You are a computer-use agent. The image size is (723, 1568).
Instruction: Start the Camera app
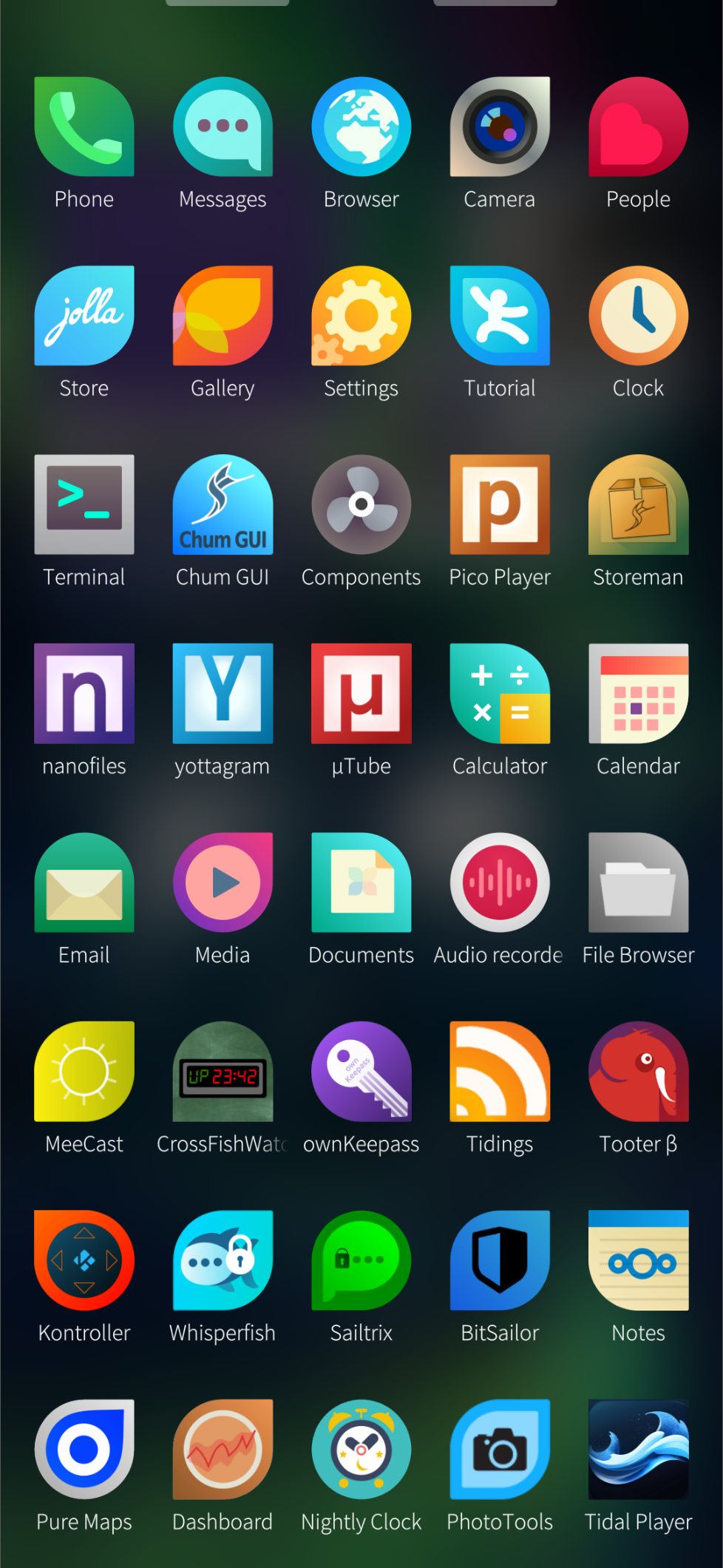tap(500, 127)
